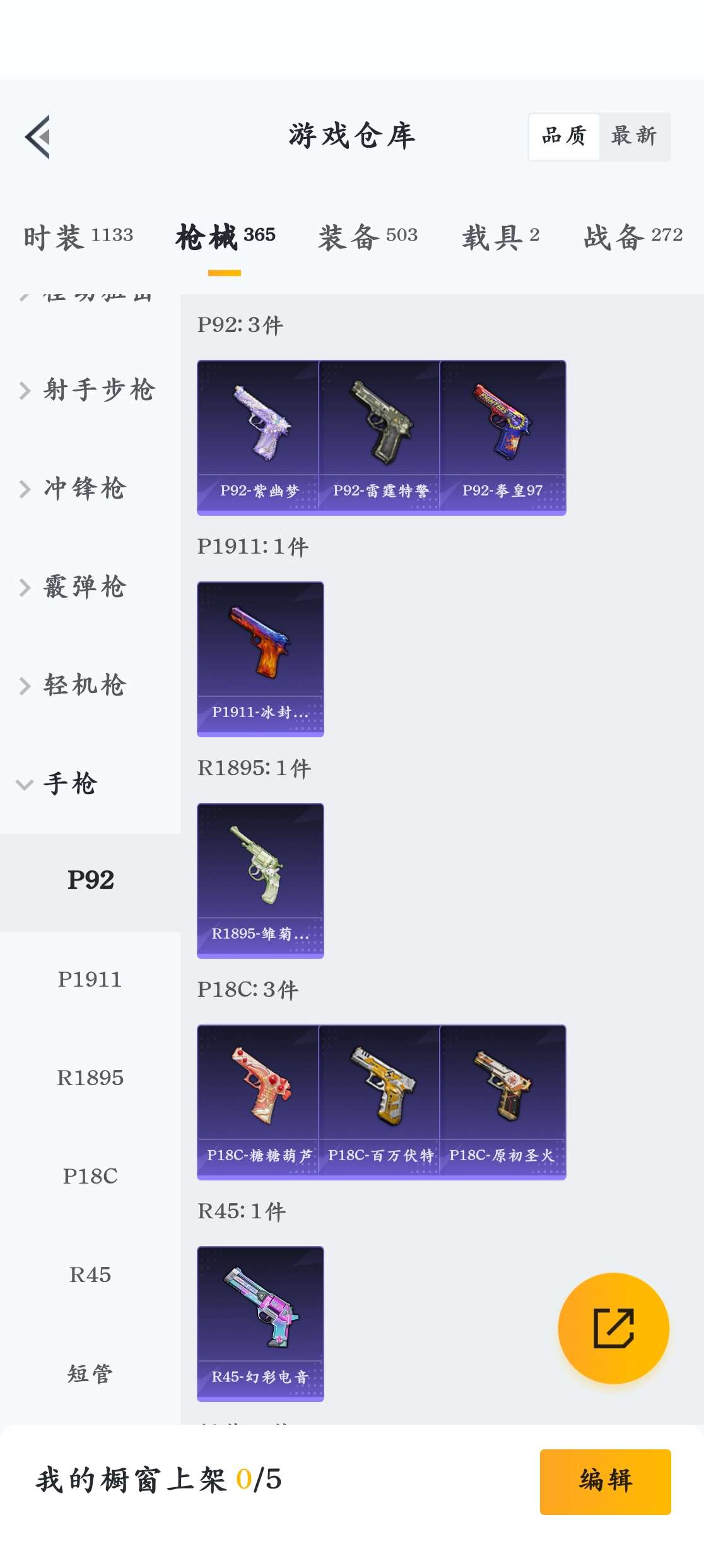Open P18C-百万伏特 skin

pos(380,1102)
